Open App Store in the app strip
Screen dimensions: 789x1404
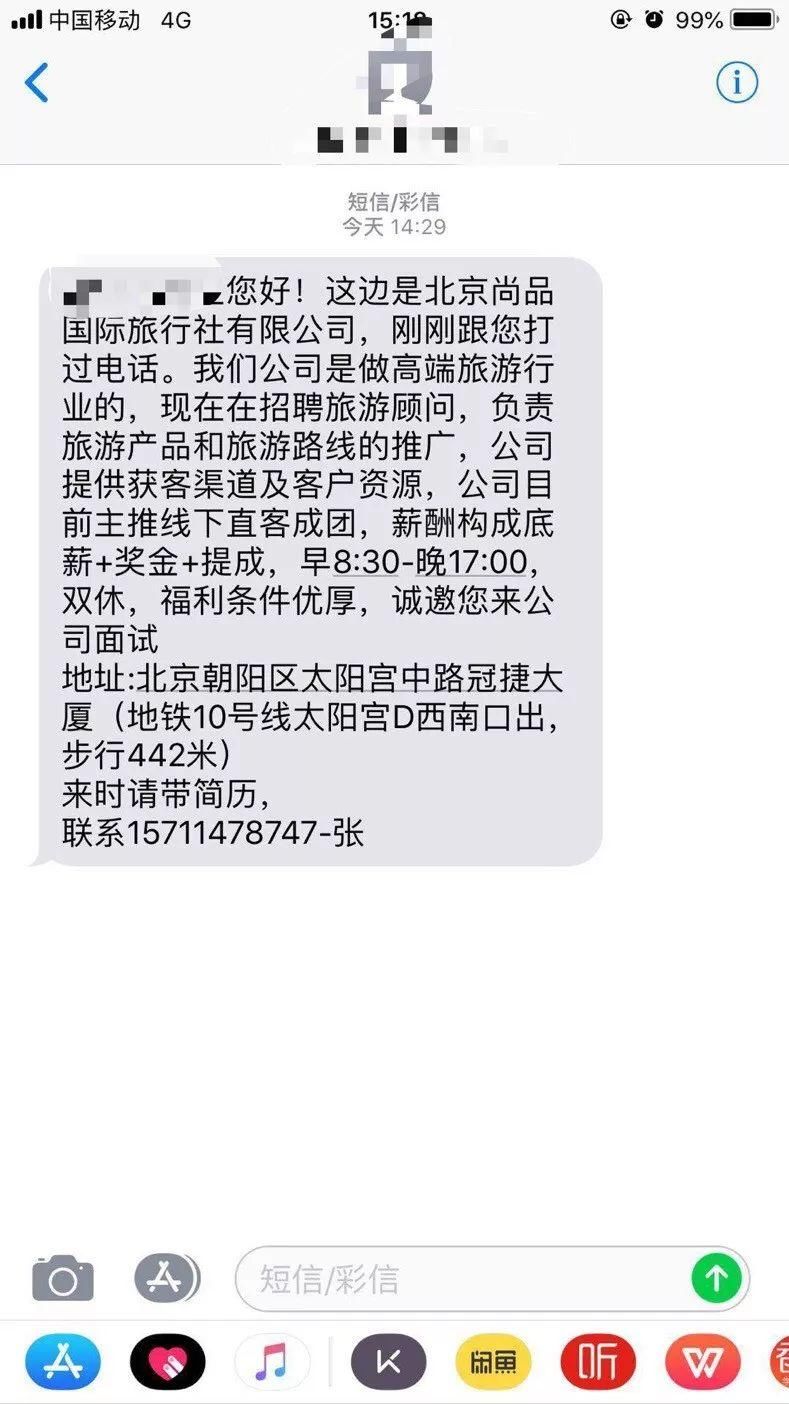click(63, 1362)
